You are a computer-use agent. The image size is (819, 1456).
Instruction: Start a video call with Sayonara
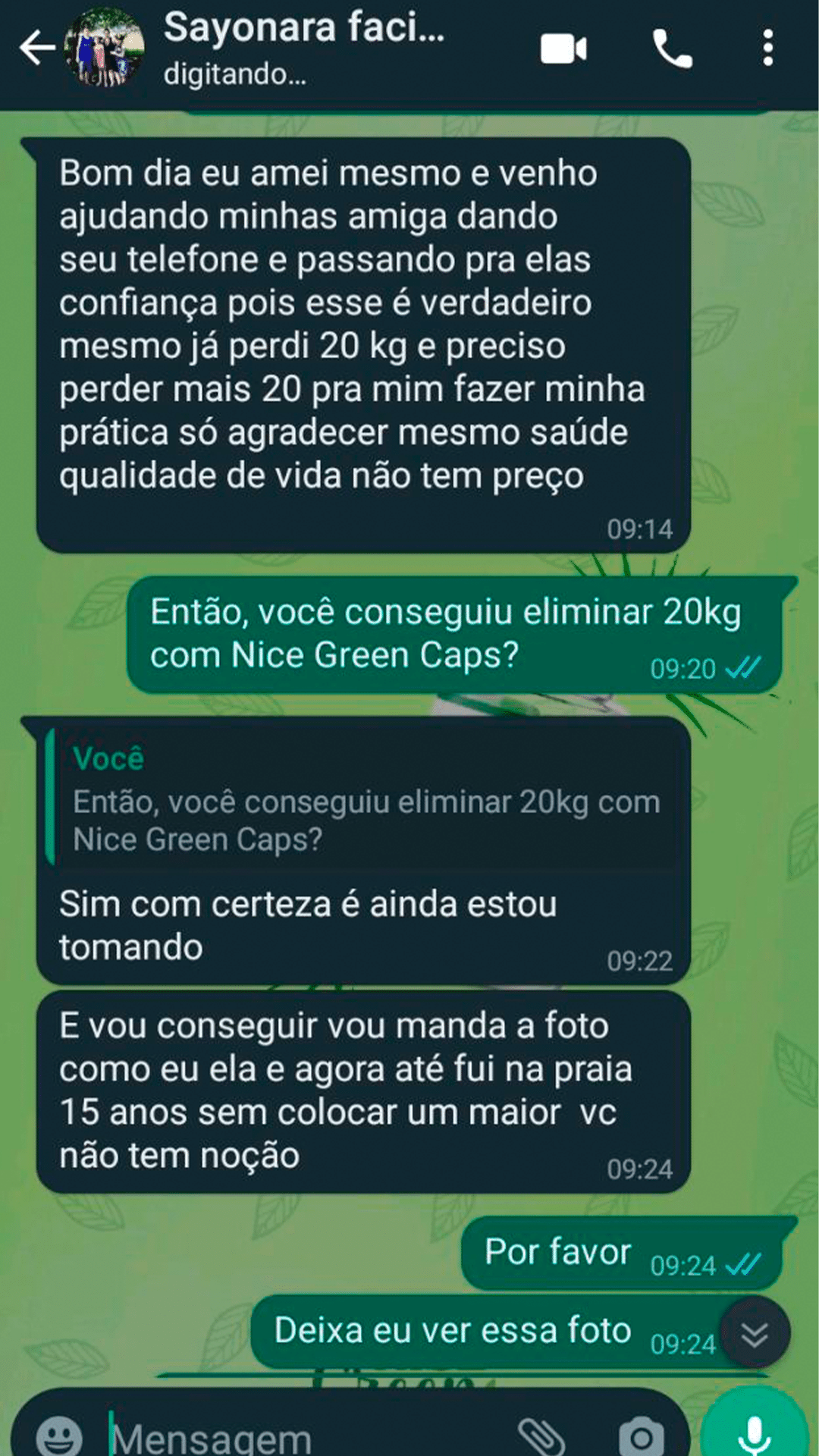pos(563,49)
